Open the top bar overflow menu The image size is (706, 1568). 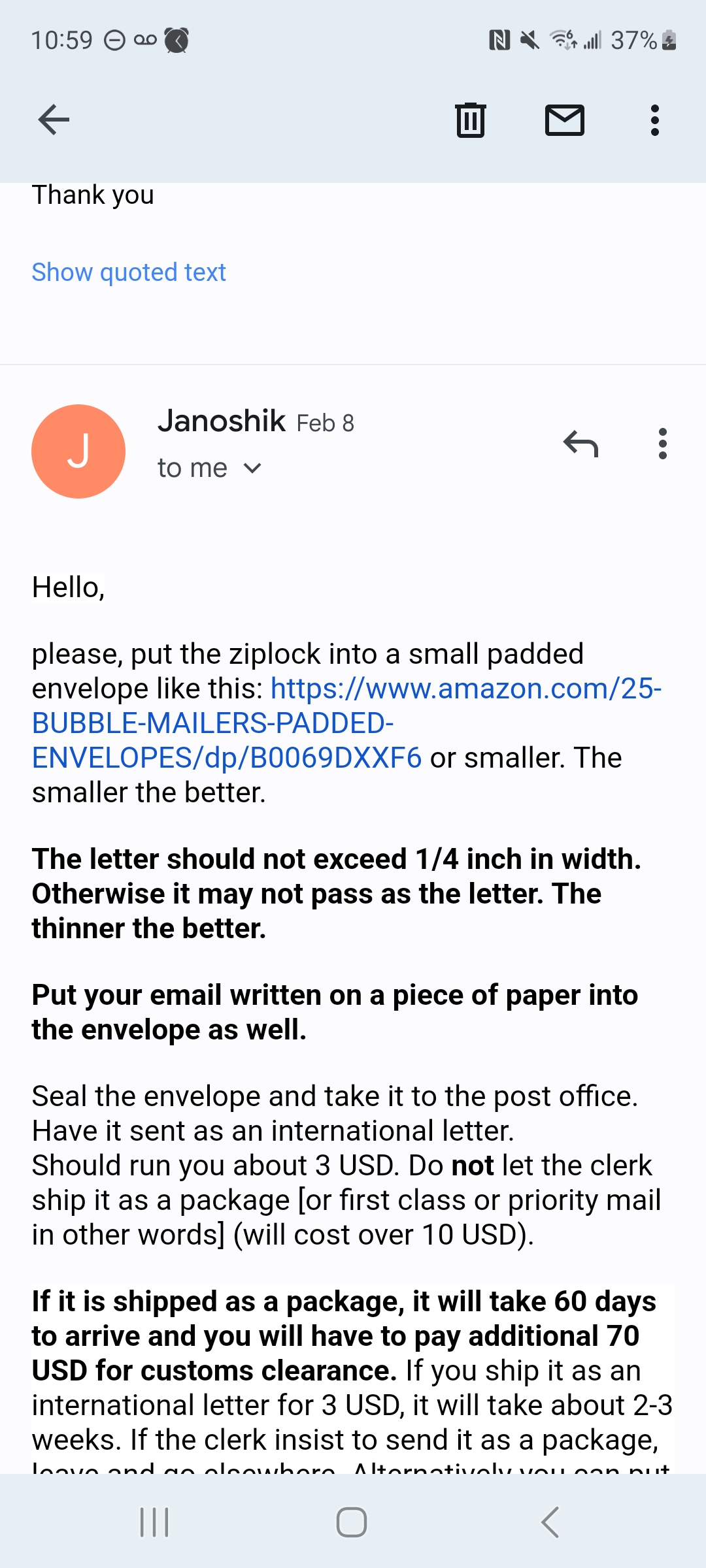(654, 120)
